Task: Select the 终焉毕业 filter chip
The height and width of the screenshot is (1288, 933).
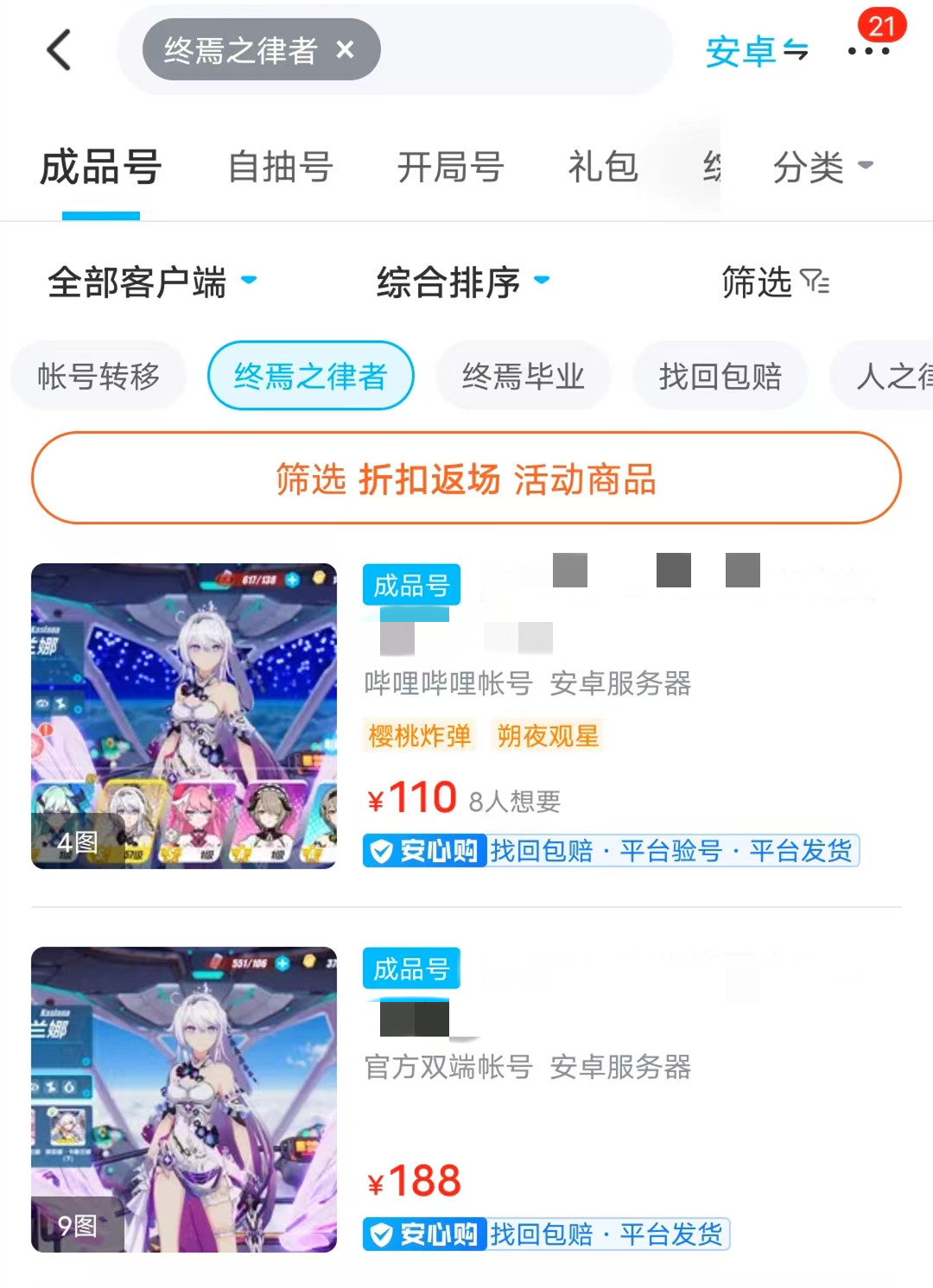Action: click(x=523, y=376)
